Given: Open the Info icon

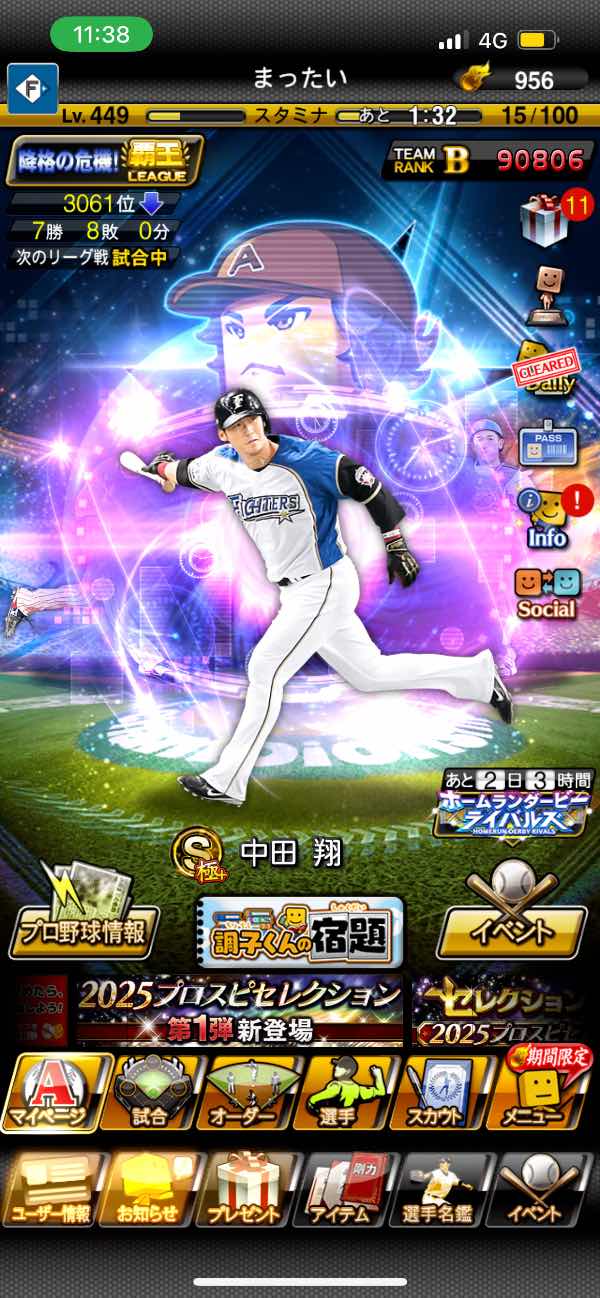Looking at the screenshot, I should point(546,517).
